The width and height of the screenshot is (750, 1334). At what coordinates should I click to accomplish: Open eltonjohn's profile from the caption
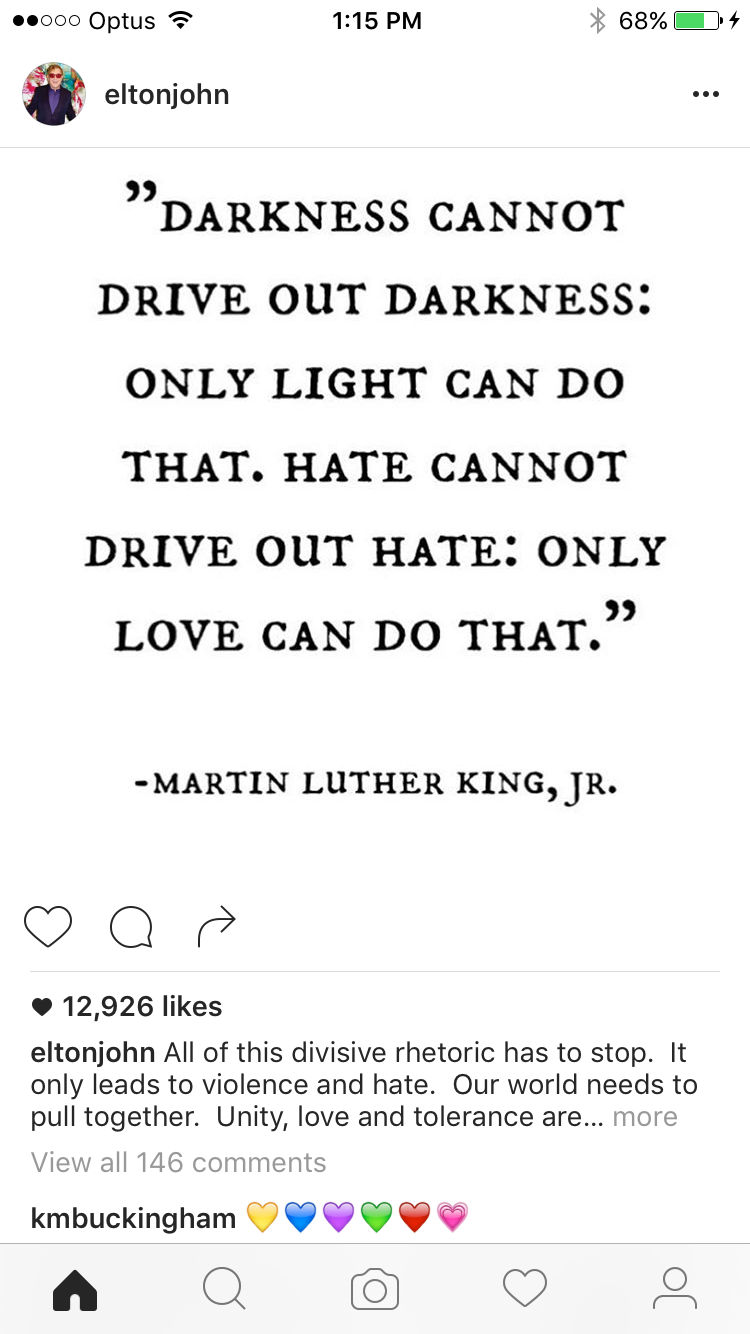coord(92,1053)
